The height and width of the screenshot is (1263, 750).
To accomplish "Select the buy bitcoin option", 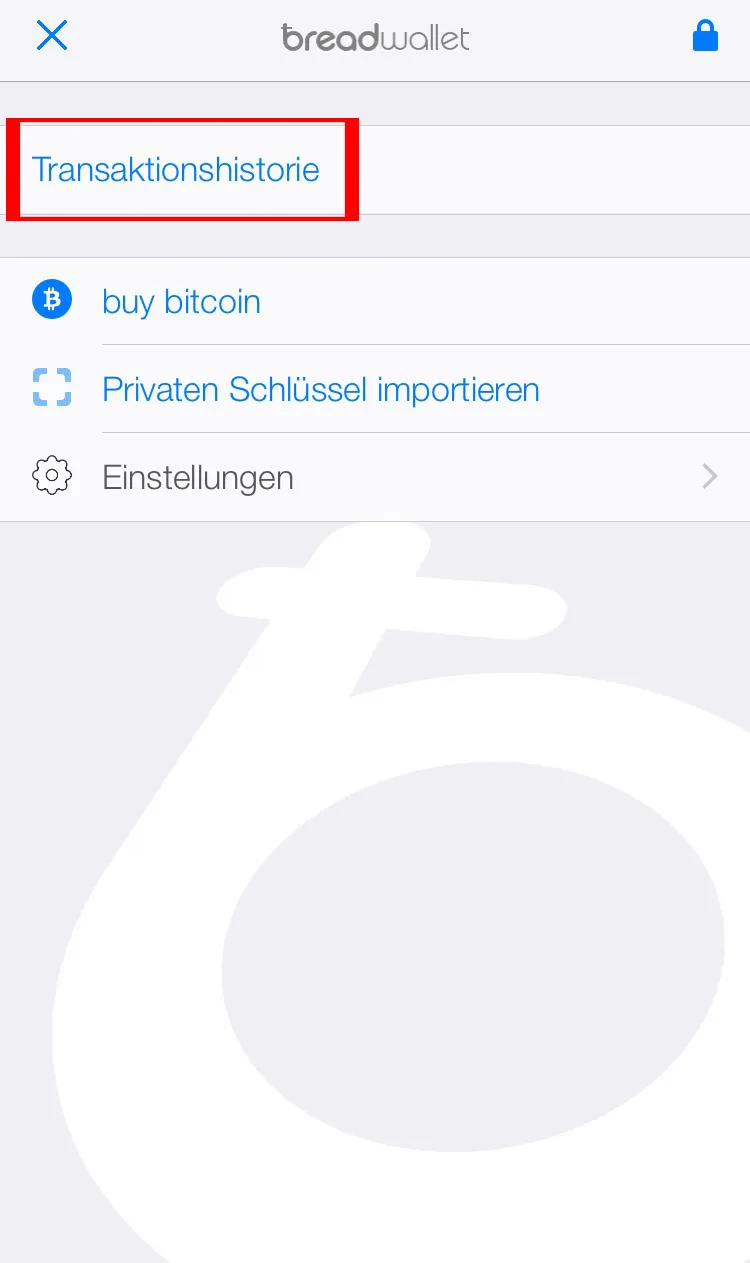I will tap(375, 301).
